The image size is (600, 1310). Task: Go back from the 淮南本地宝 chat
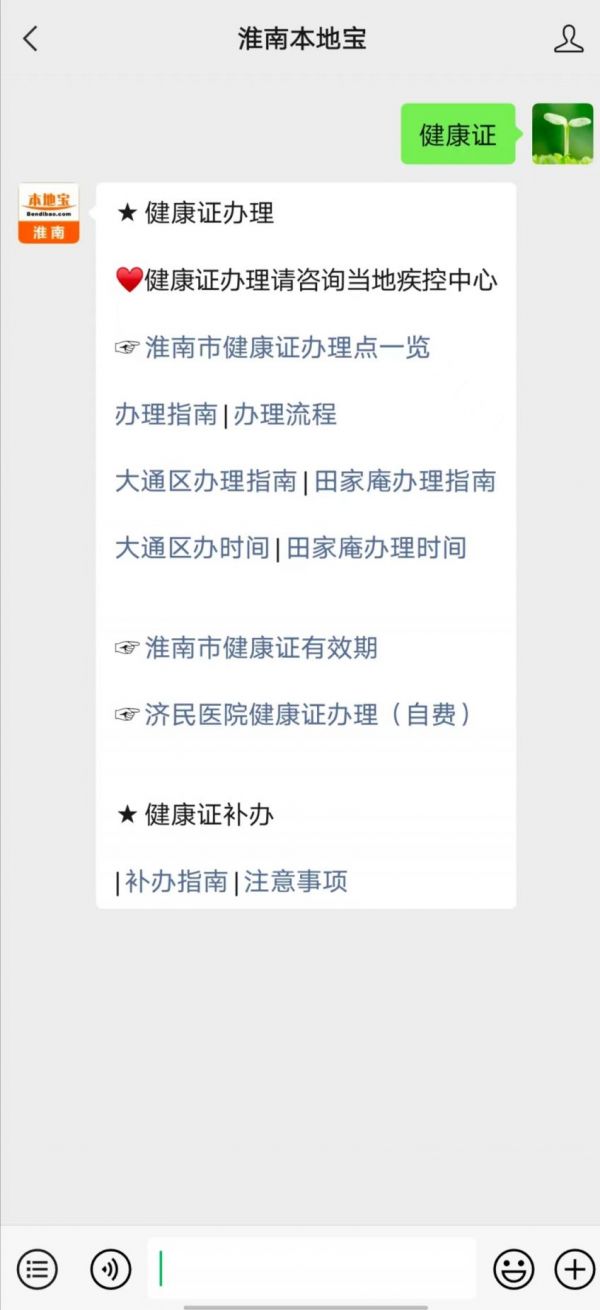click(x=30, y=39)
